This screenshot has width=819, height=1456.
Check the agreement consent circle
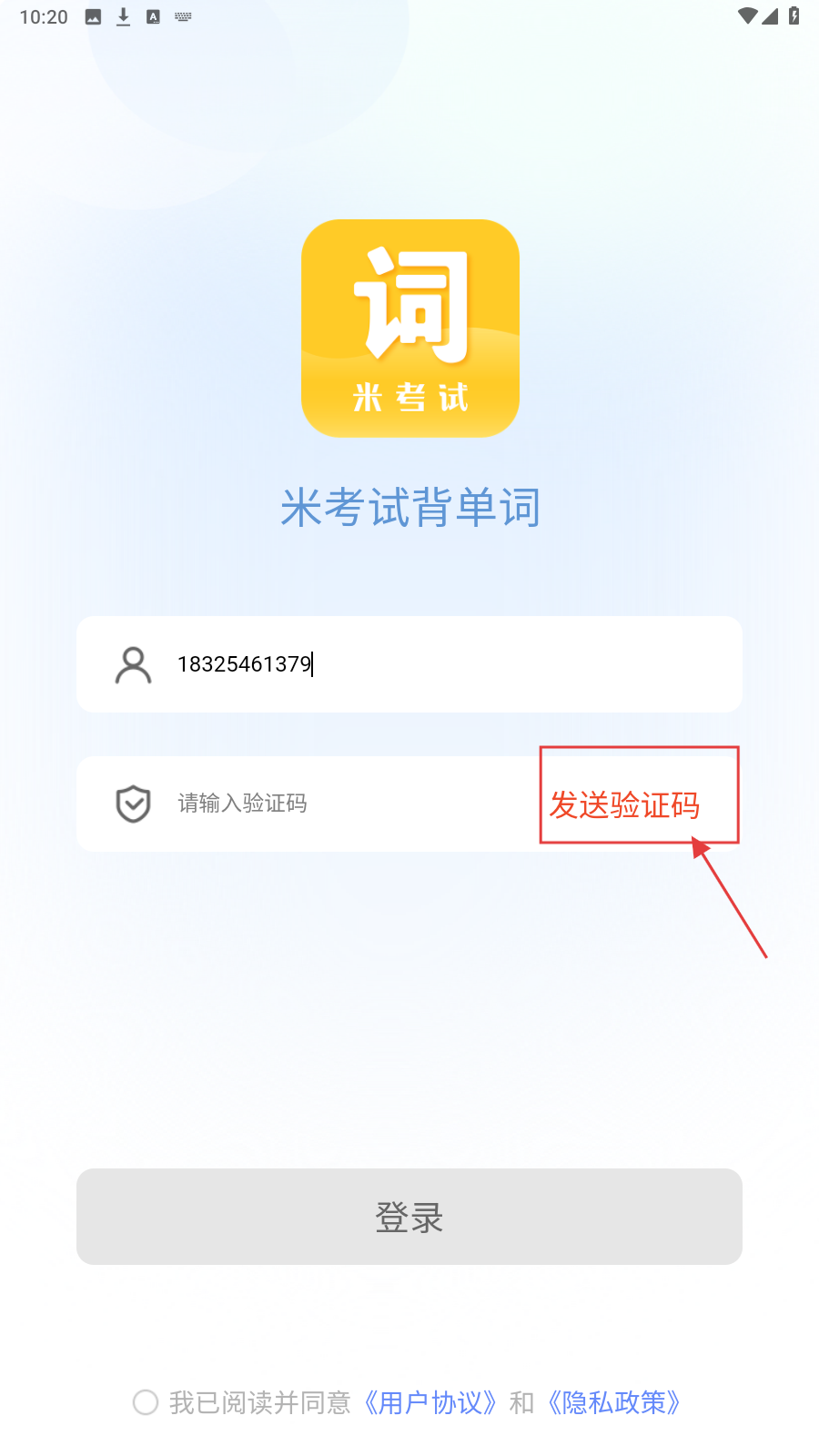tap(146, 1402)
